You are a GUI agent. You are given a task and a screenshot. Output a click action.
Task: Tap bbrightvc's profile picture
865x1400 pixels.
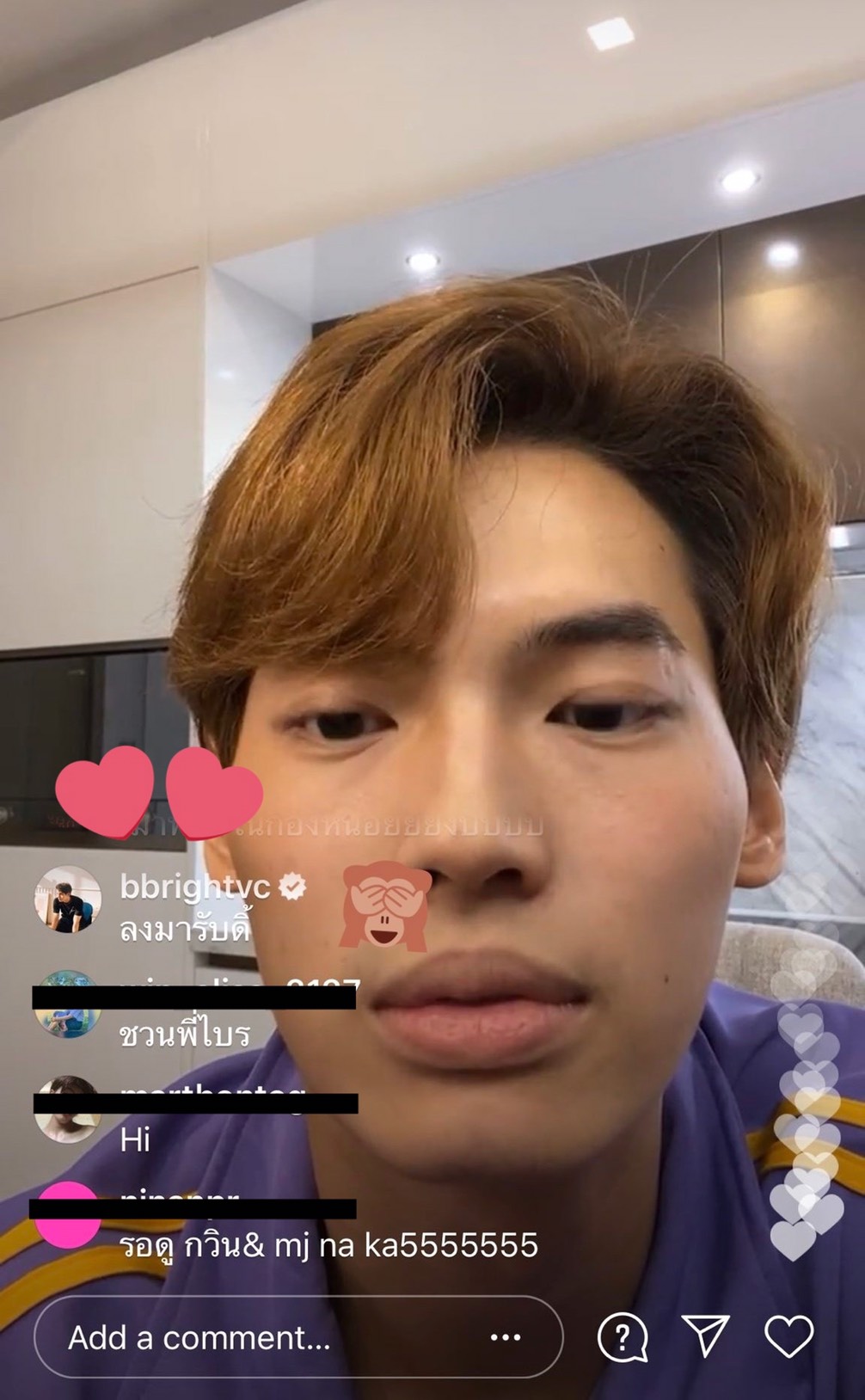68,900
